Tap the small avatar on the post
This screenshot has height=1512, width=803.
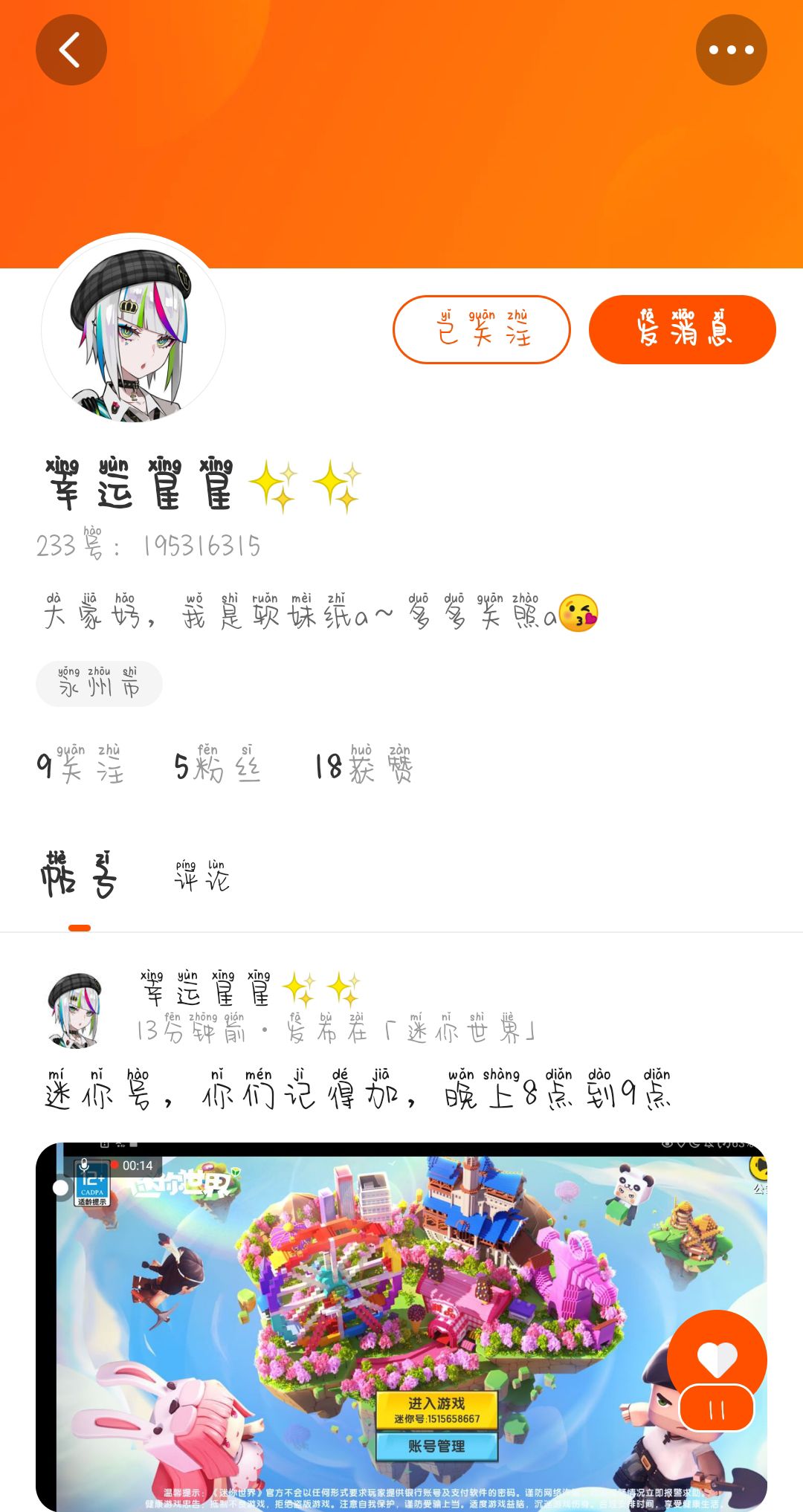(x=74, y=1009)
